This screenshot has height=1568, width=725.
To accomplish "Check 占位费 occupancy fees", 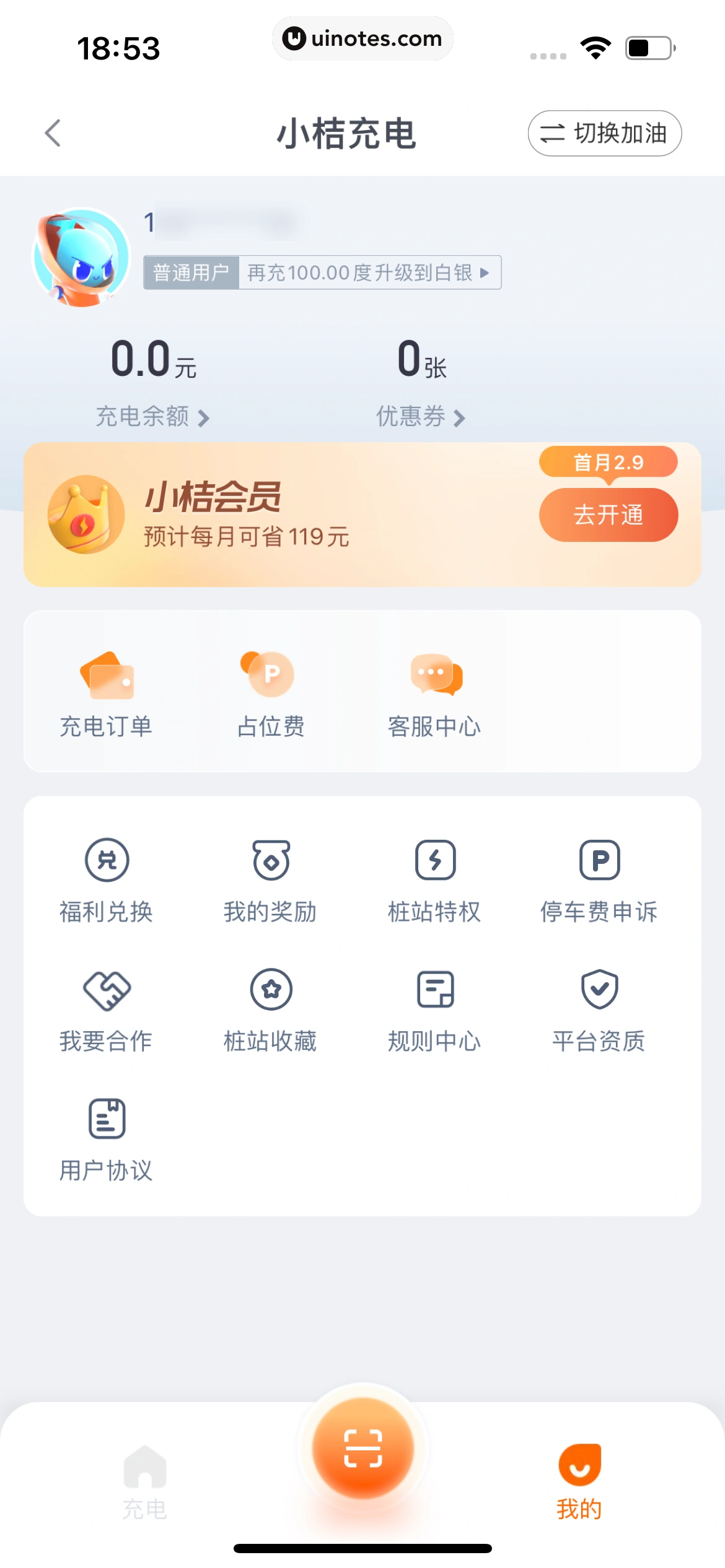I will click(x=271, y=694).
